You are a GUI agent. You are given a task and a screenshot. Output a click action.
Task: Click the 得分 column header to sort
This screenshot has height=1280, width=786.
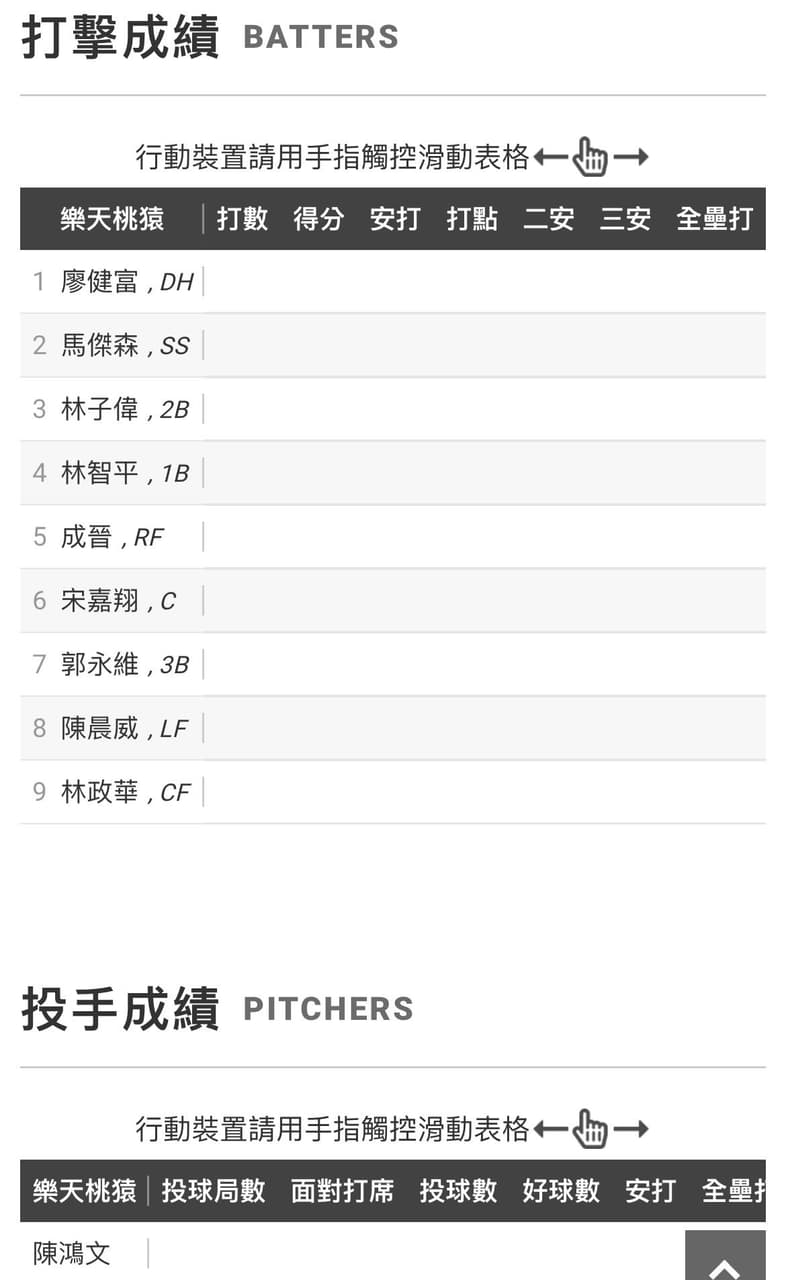pos(318,219)
